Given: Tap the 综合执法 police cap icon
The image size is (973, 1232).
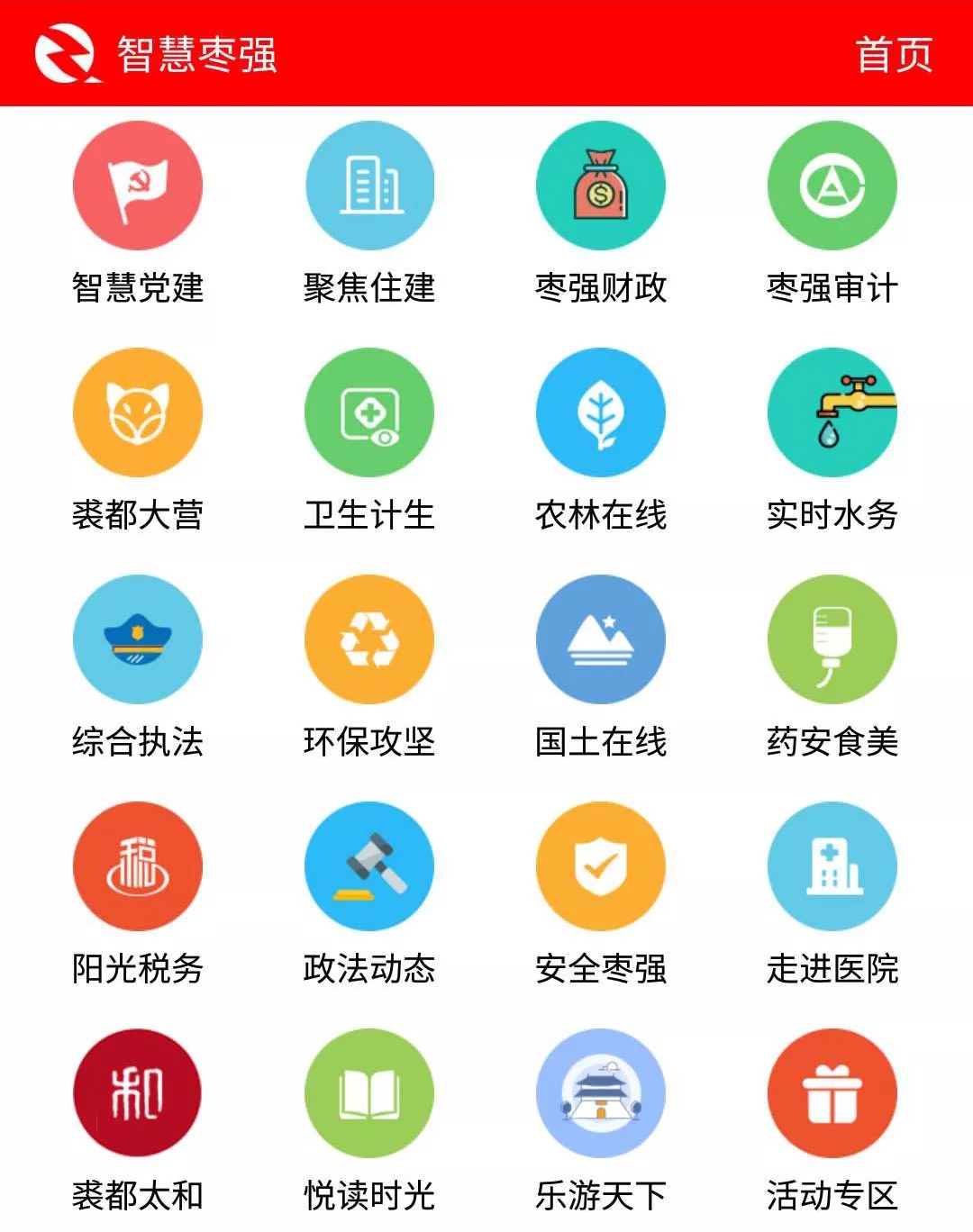Looking at the screenshot, I should (x=137, y=639).
